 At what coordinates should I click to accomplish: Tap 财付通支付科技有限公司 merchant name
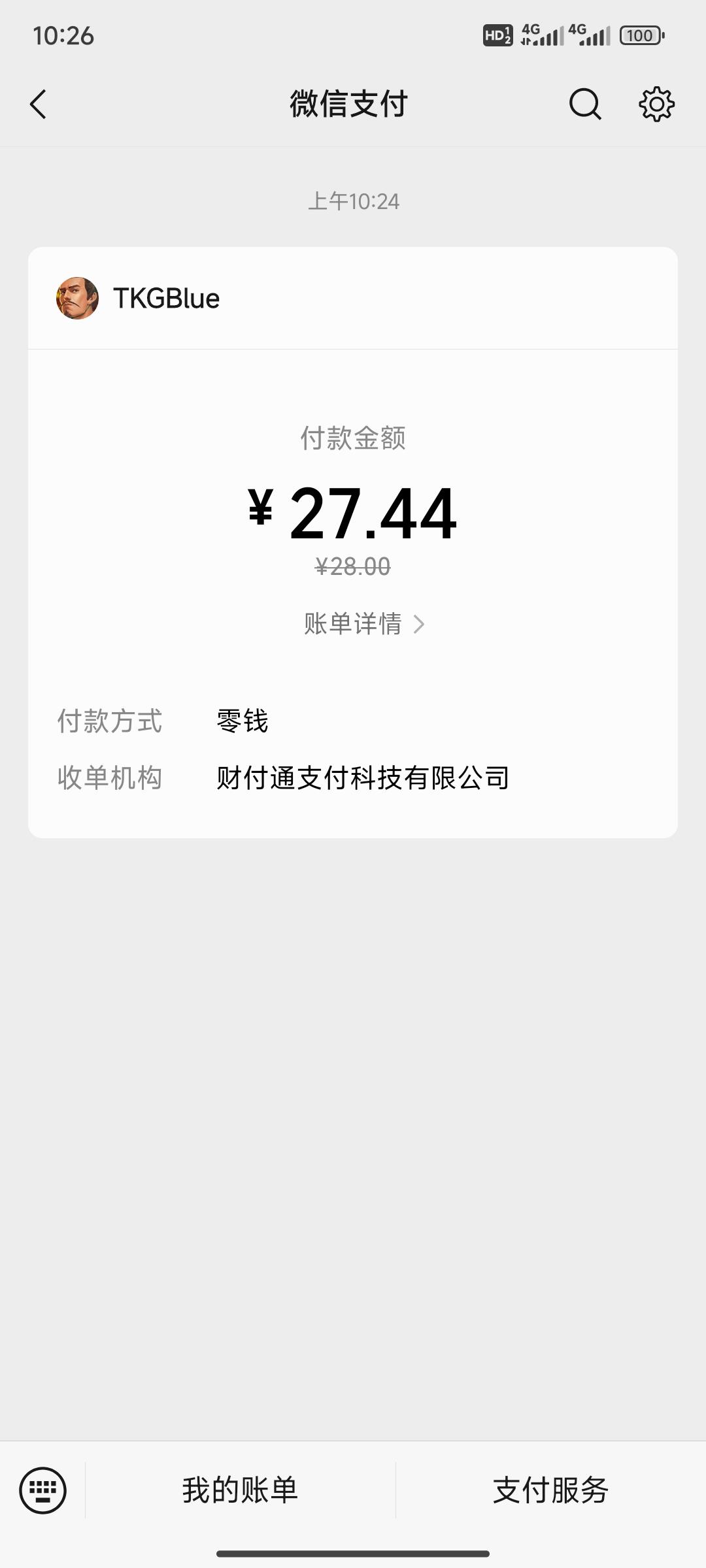click(x=361, y=777)
